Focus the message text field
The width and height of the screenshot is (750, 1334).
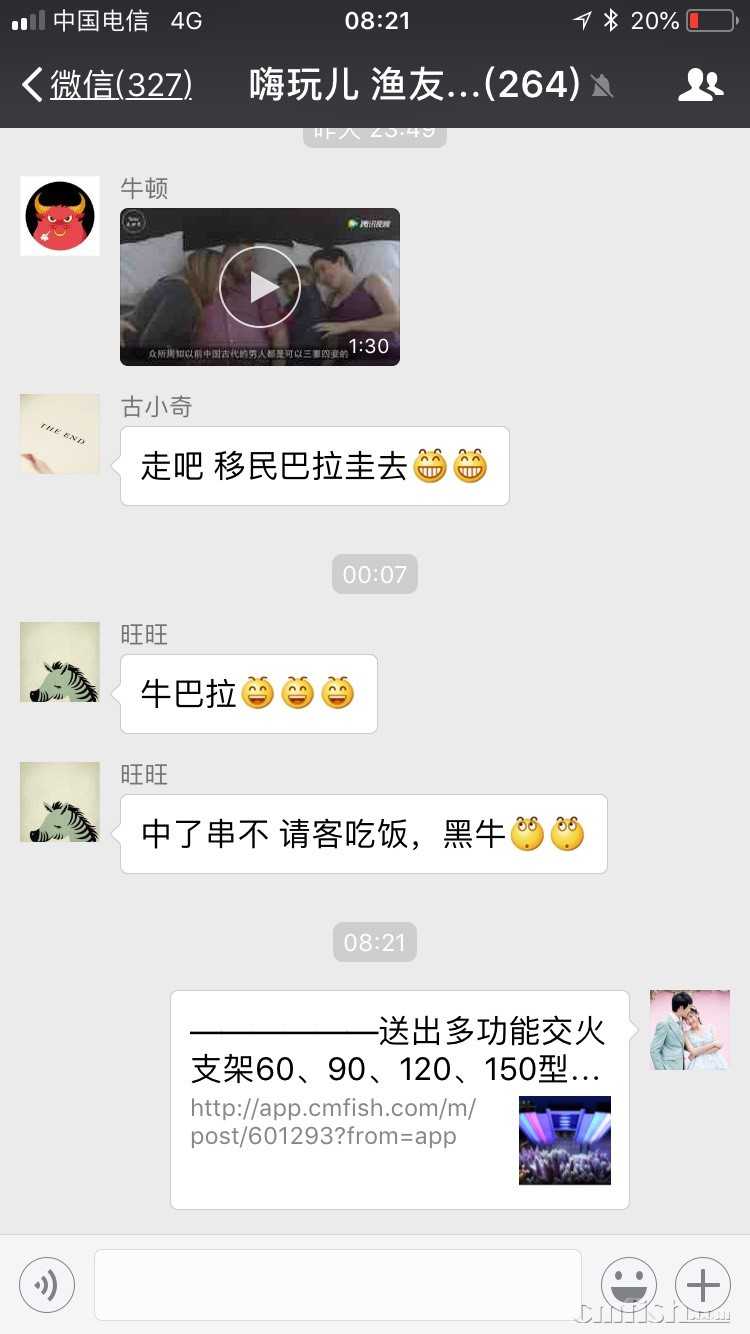[x=338, y=1285]
